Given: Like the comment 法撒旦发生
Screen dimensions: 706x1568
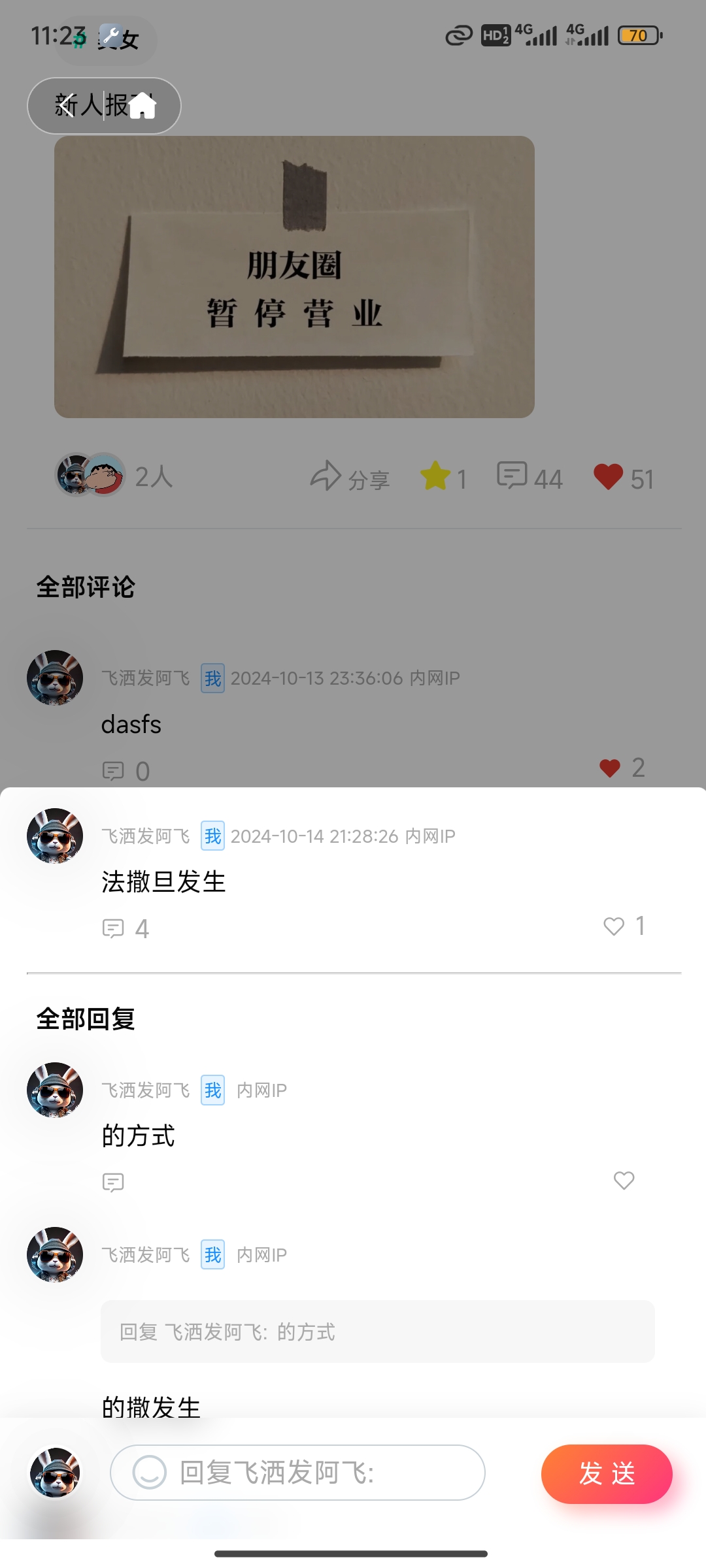Looking at the screenshot, I should (614, 926).
